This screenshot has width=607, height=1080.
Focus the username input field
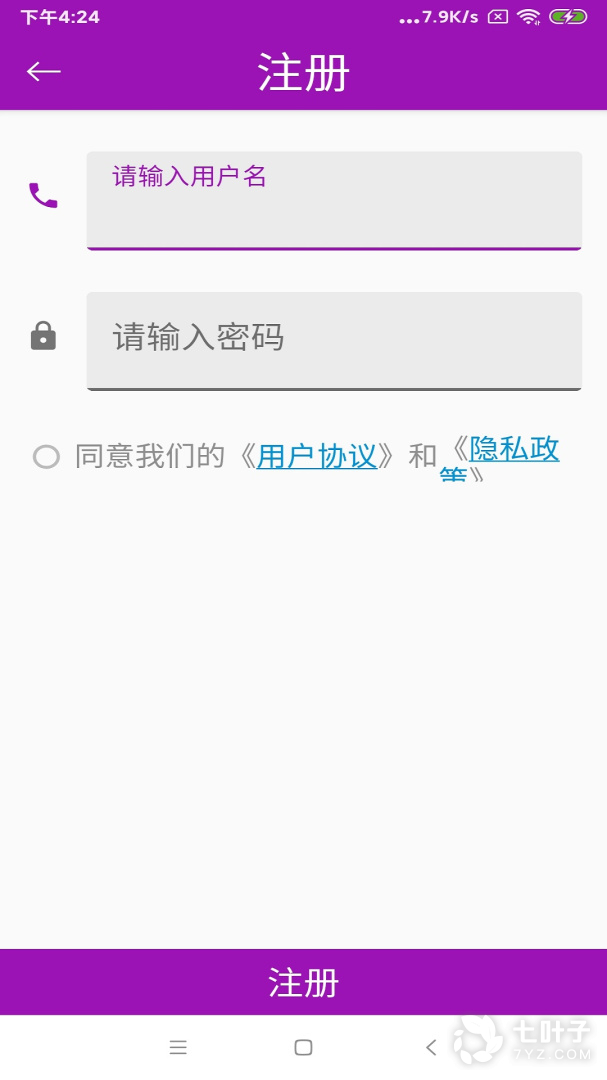tap(334, 200)
